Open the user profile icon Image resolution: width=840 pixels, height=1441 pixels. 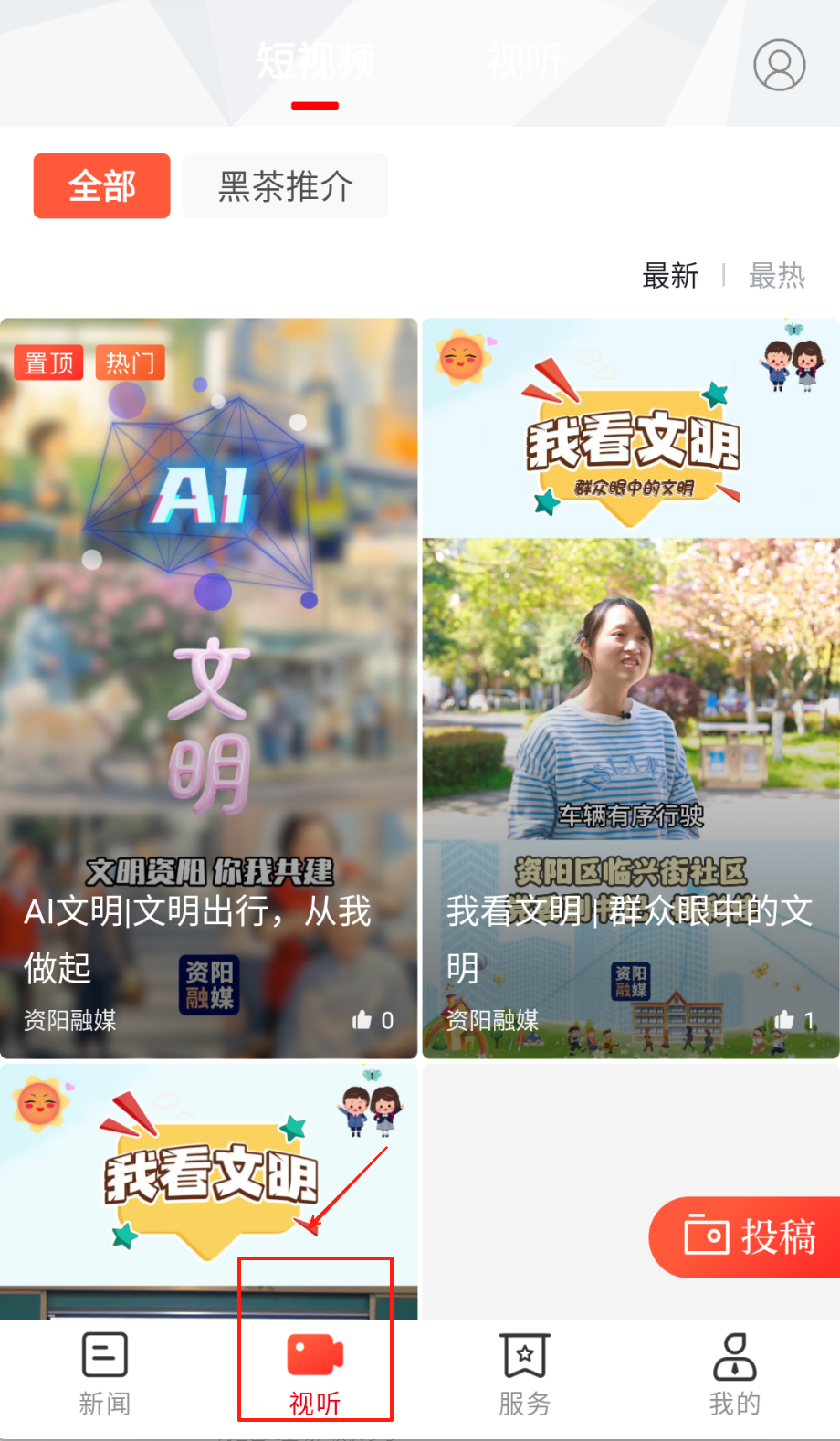pos(779,64)
